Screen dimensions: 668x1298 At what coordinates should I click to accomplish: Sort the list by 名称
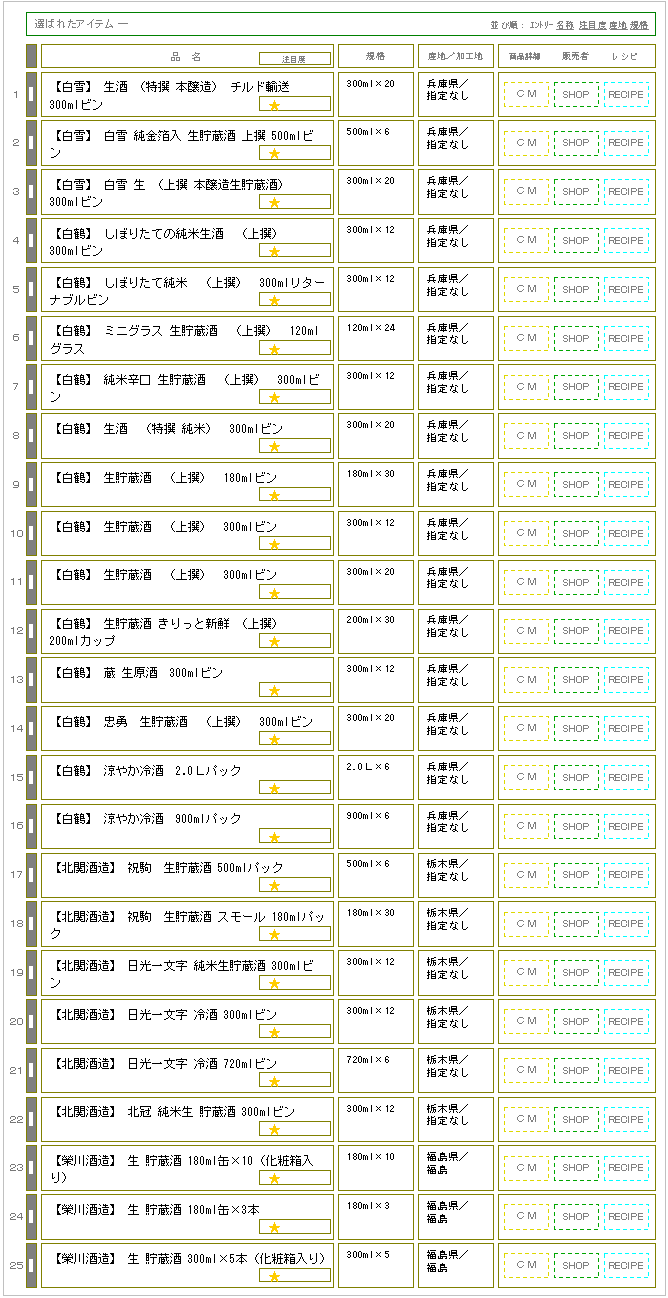click(565, 24)
